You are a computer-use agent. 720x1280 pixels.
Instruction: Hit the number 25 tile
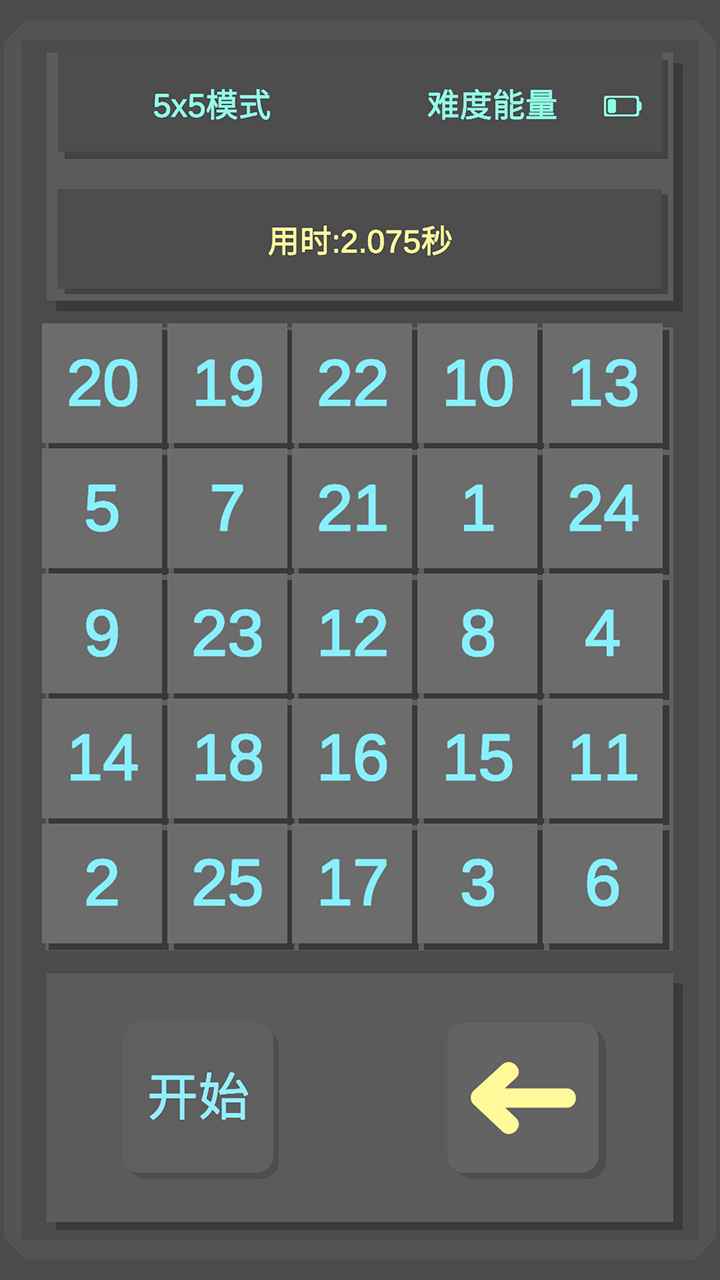pyautogui.click(x=227, y=883)
